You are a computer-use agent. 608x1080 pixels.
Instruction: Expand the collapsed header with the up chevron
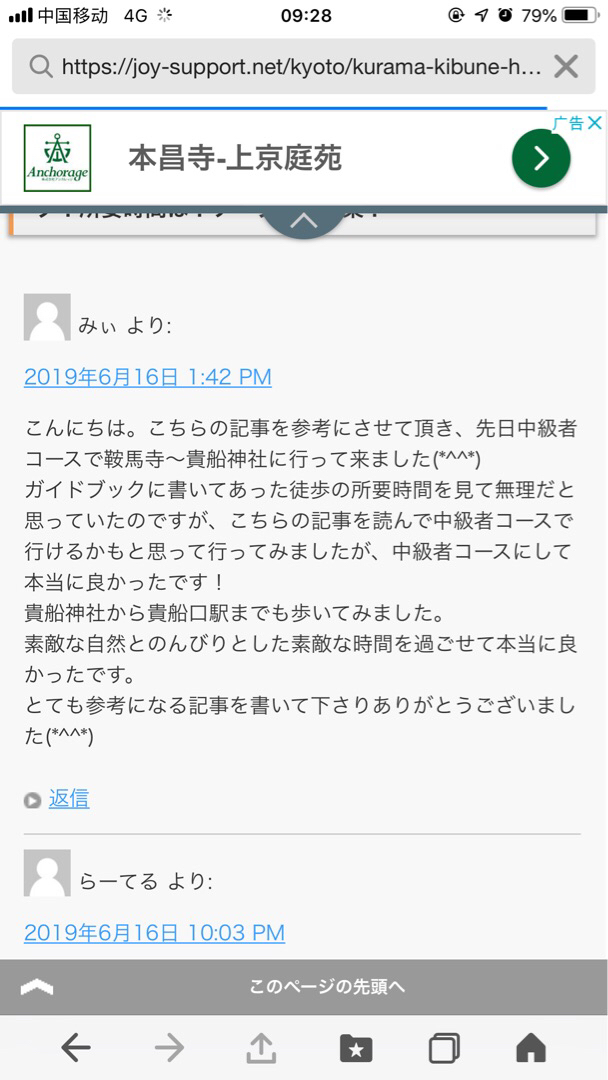point(303,221)
